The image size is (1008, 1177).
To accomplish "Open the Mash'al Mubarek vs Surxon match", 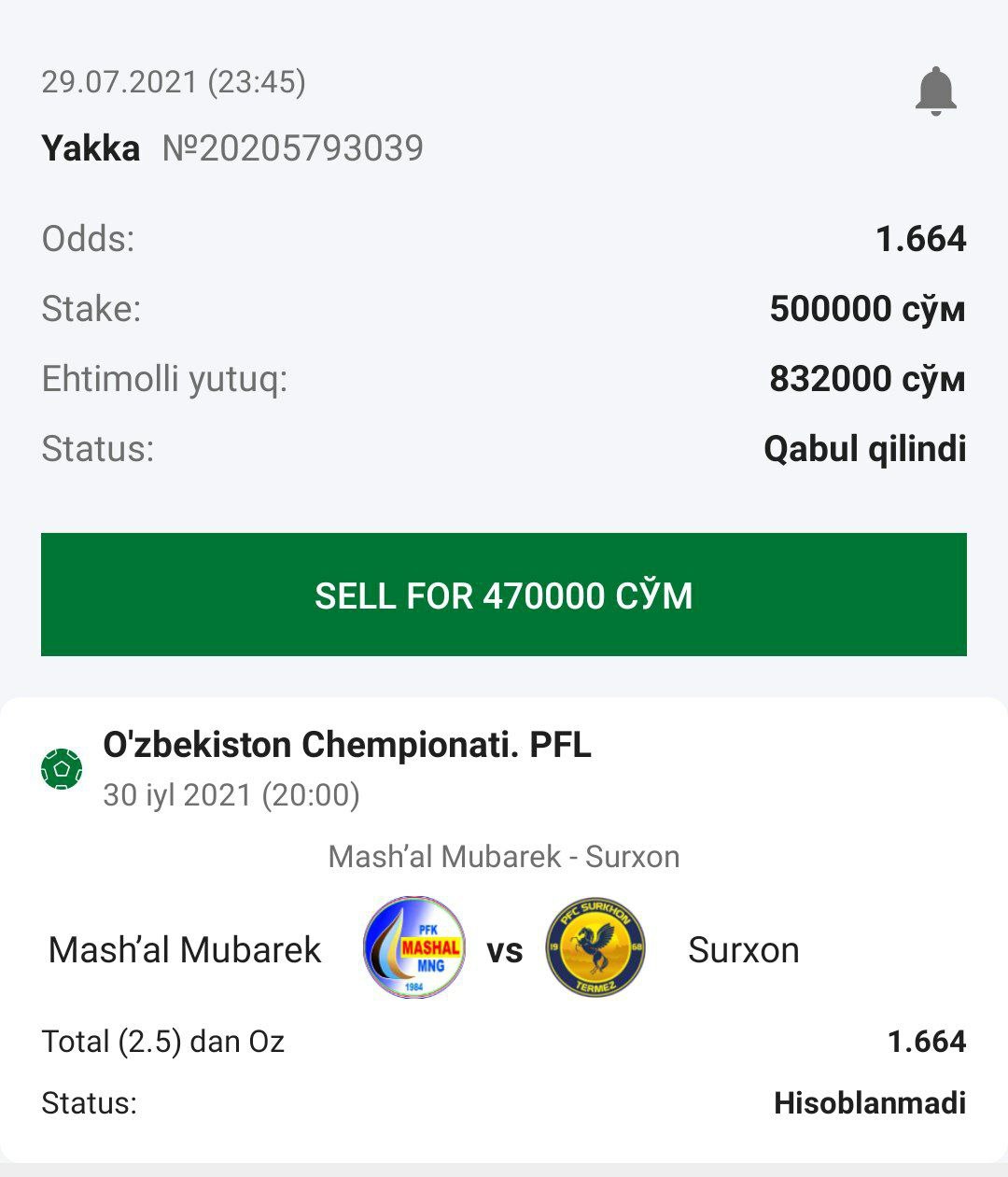I will point(504,949).
